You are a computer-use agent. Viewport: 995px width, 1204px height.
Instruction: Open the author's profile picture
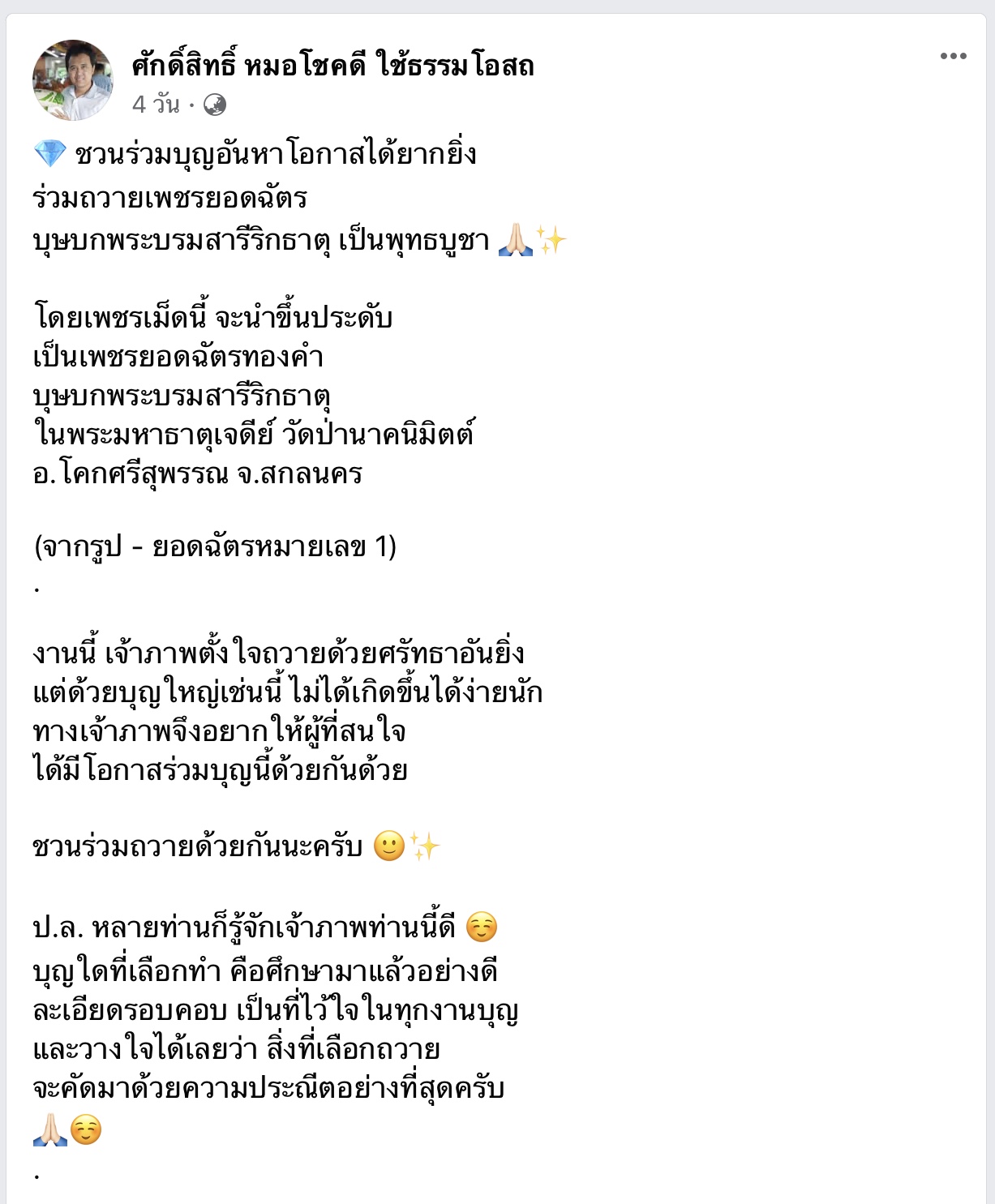(x=73, y=80)
